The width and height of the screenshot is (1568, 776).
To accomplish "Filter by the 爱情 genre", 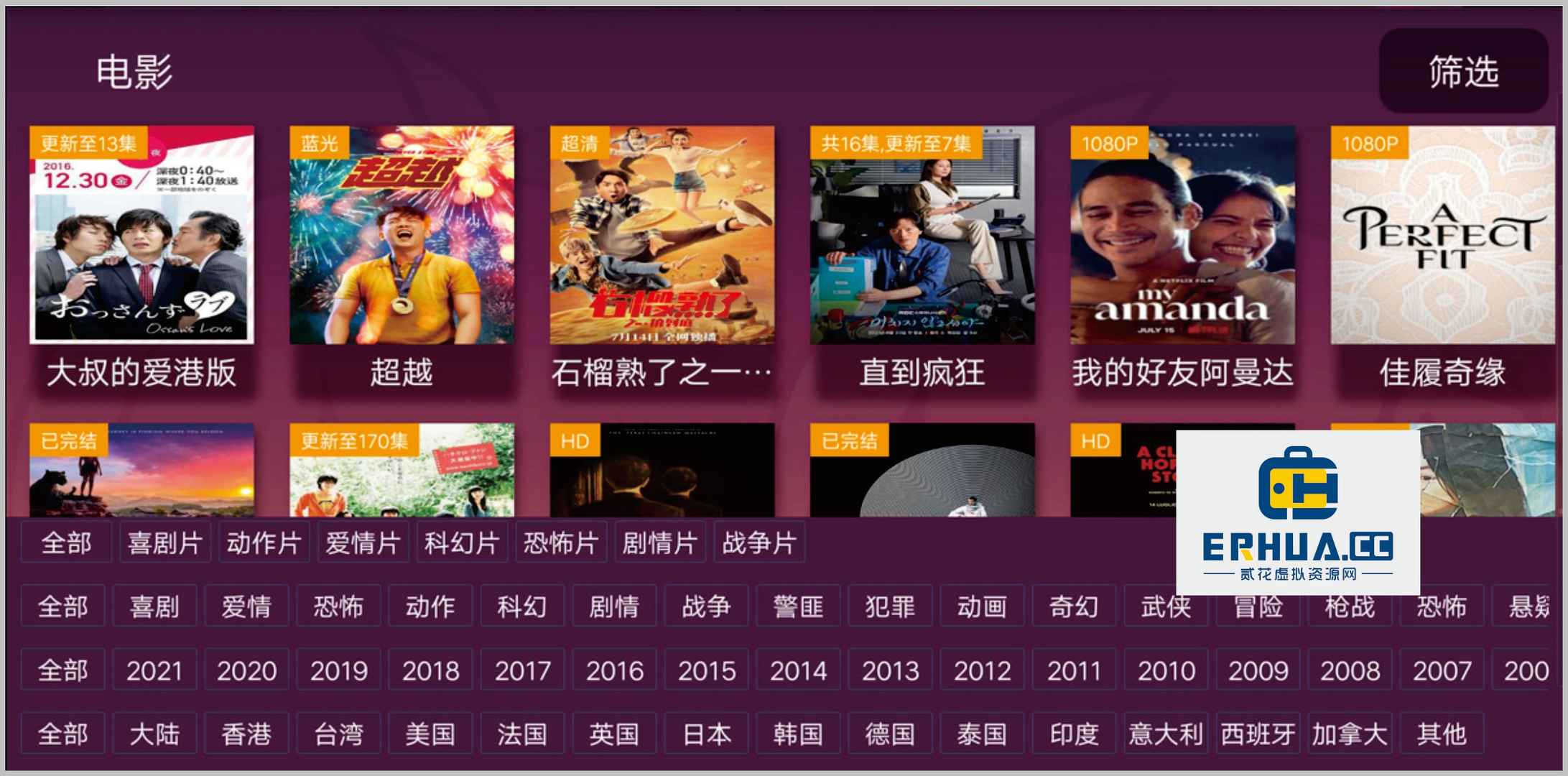I will 246,606.
